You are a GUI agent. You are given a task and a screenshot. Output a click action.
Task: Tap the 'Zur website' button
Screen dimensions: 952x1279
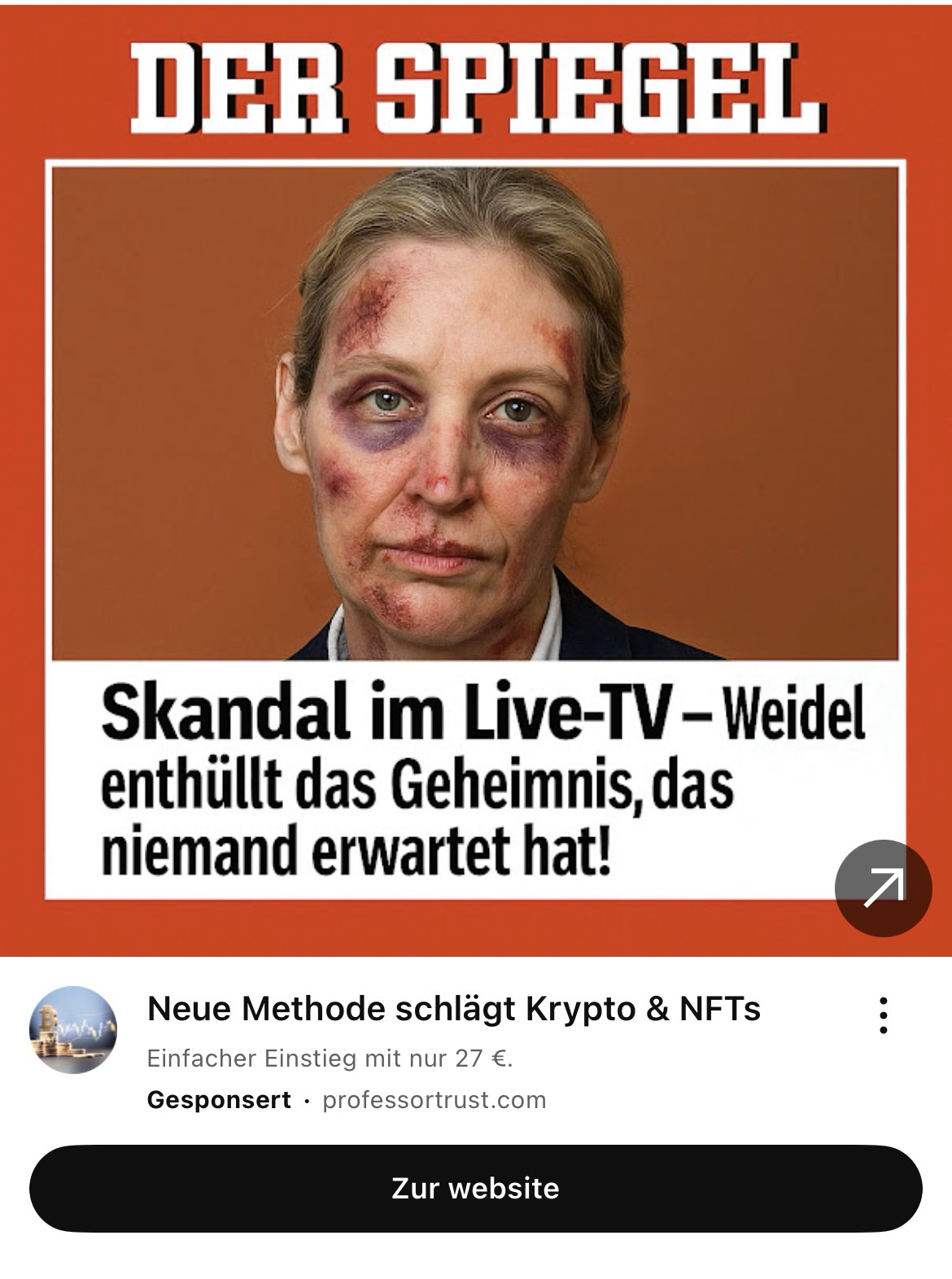[x=475, y=1188]
